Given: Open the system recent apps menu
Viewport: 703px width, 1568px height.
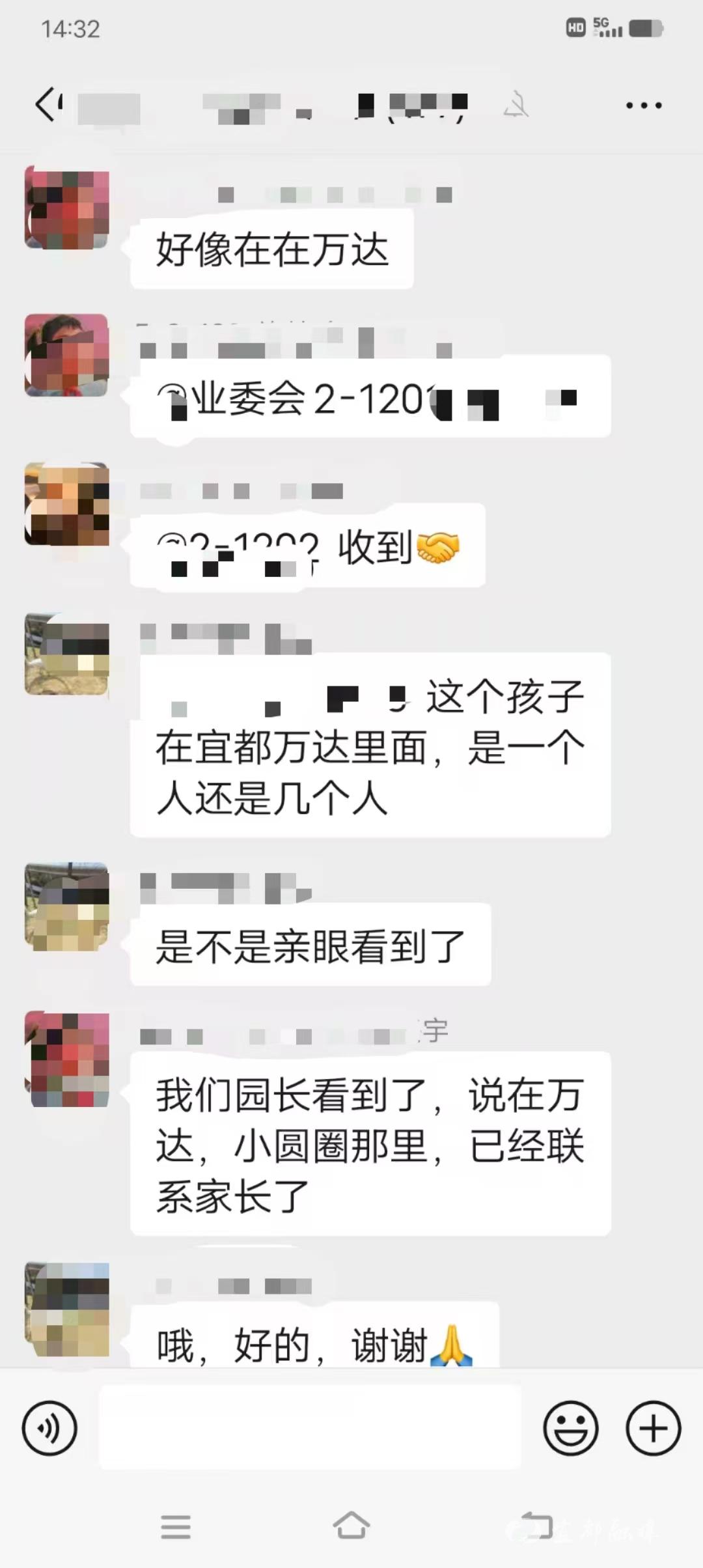Looking at the screenshot, I should [176, 1526].
